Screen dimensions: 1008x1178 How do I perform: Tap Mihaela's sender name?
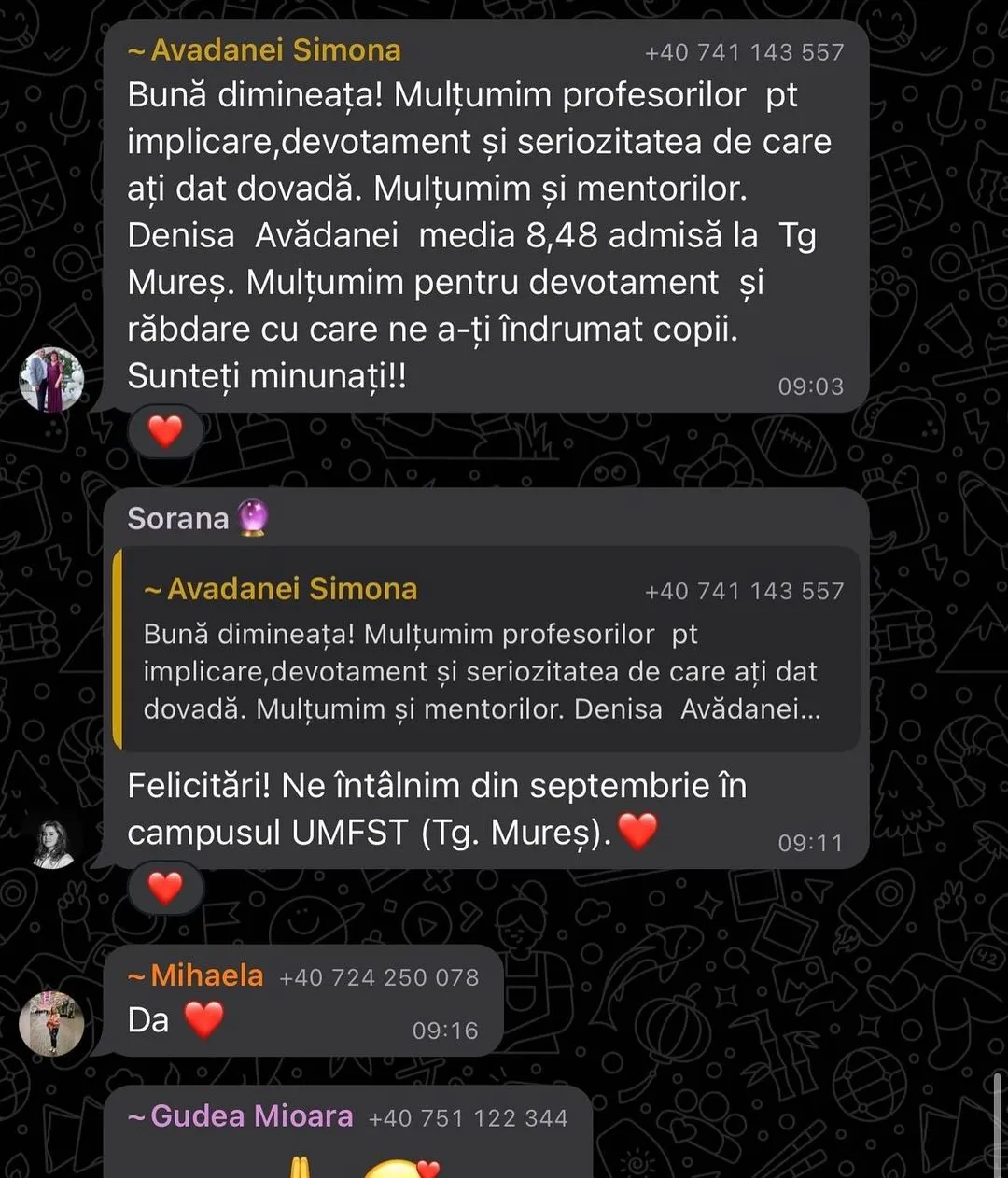206,975
